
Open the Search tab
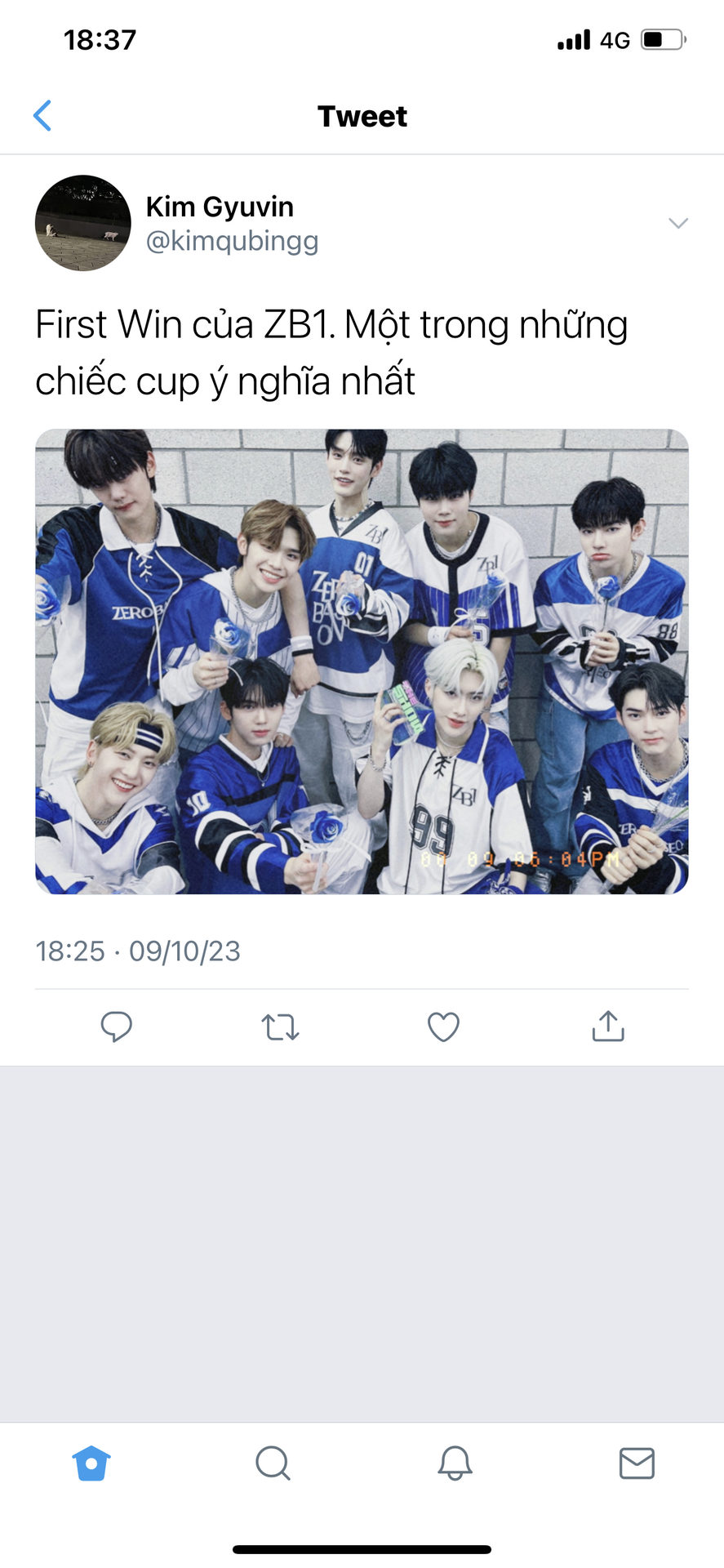[273, 1463]
